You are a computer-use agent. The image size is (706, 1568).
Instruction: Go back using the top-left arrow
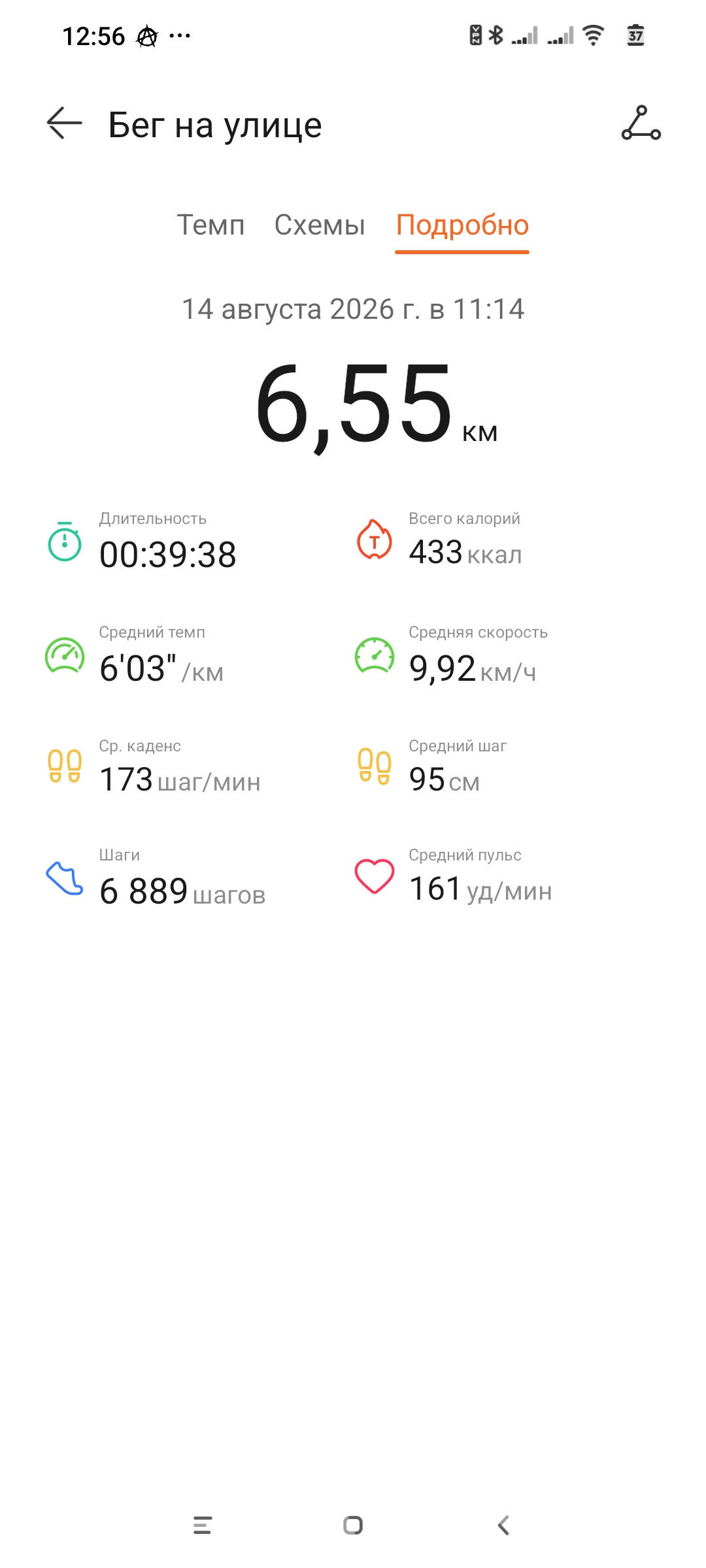tap(64, 123)
